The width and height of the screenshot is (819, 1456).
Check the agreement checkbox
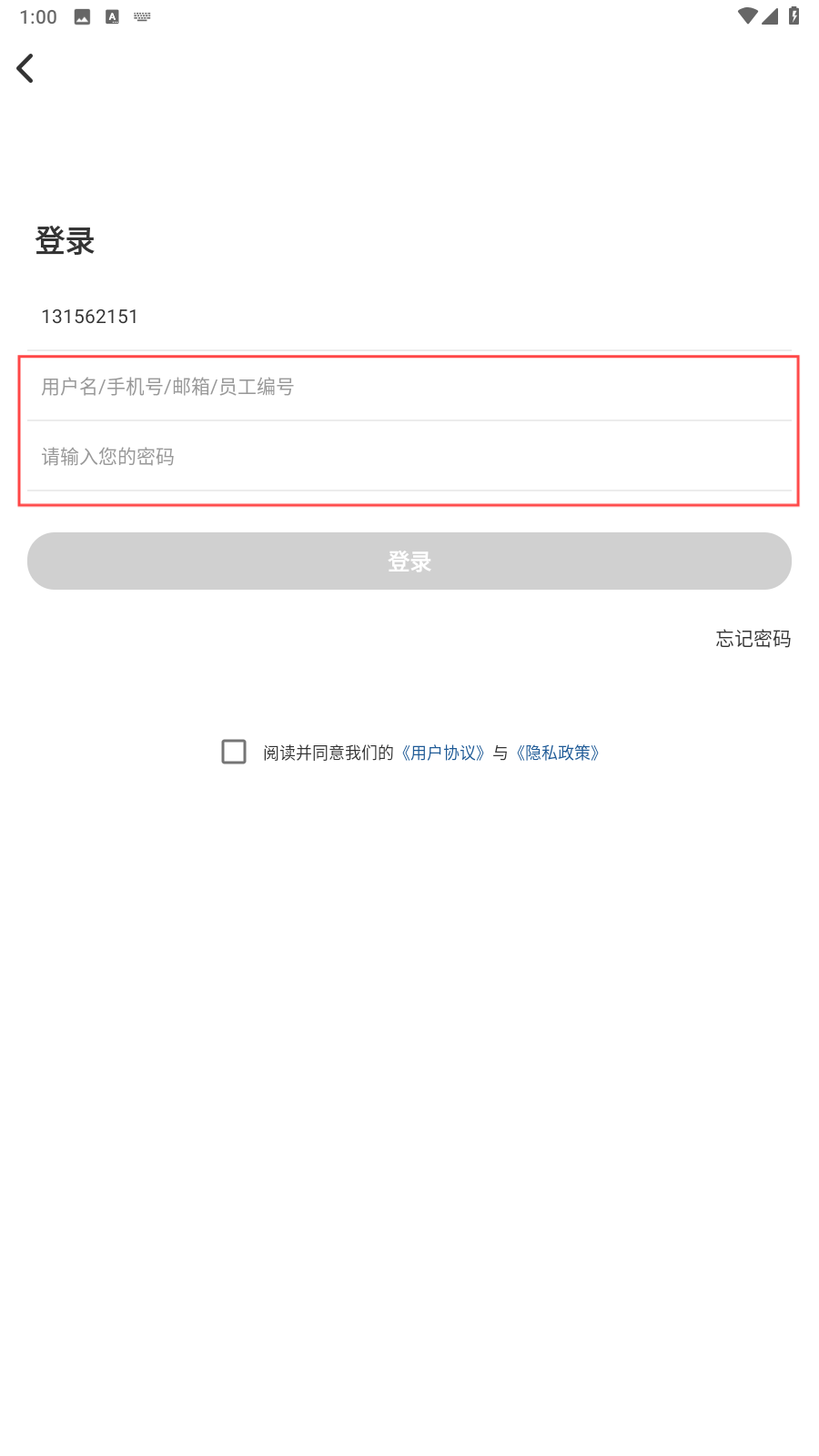[x=234, y=752]
